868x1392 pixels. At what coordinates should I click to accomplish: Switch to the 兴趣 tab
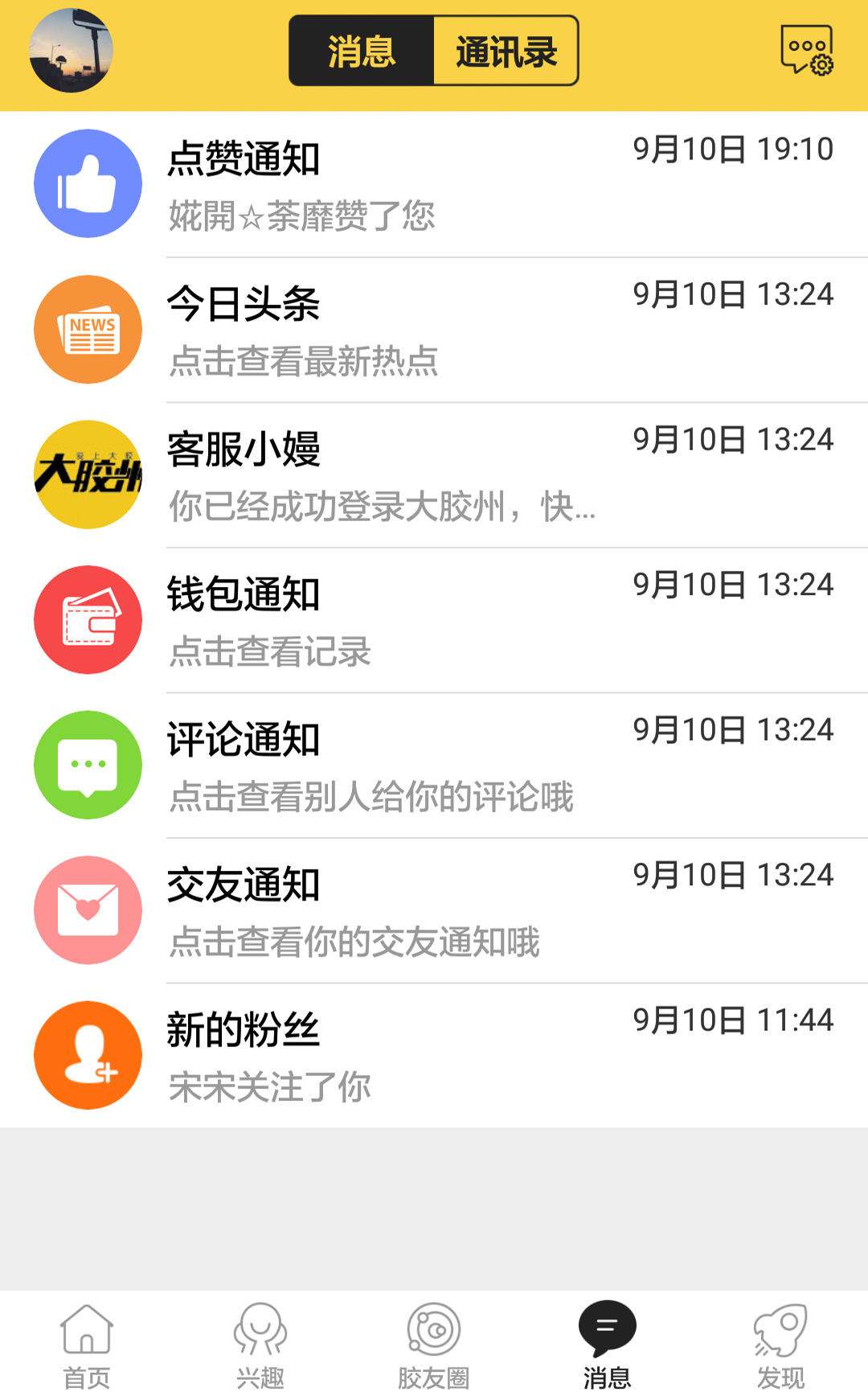pyautogui.click(x=260, y=1345)
